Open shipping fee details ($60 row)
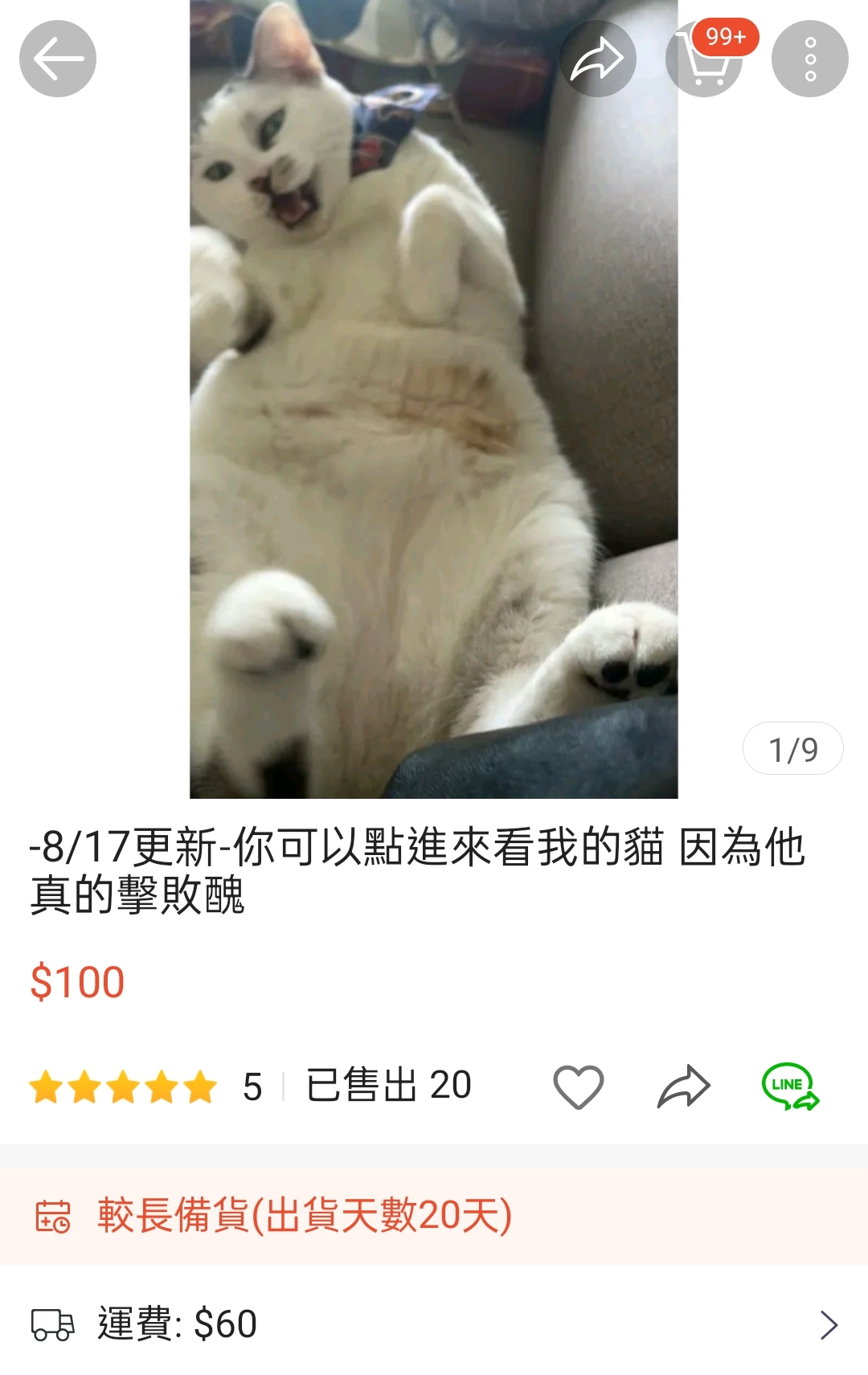This screenshot has width=868, height=1375. coord(434,1324)
